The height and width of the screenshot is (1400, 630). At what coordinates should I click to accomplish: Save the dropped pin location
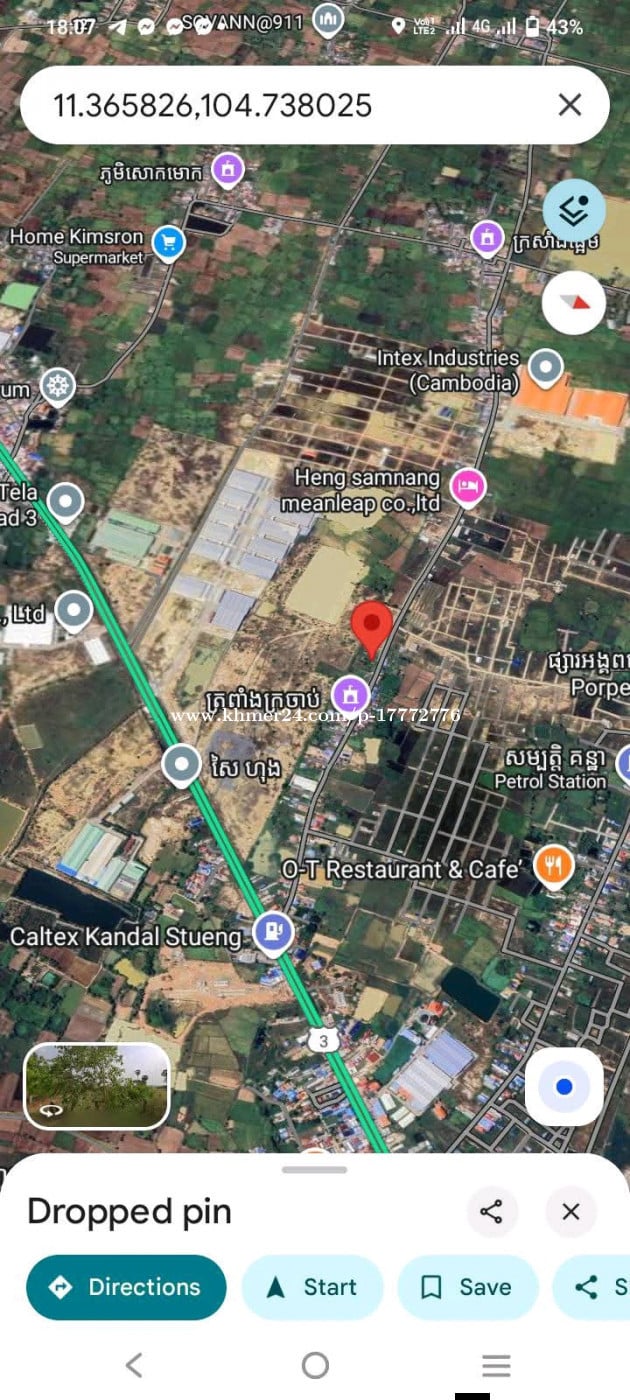point(467,1287)
